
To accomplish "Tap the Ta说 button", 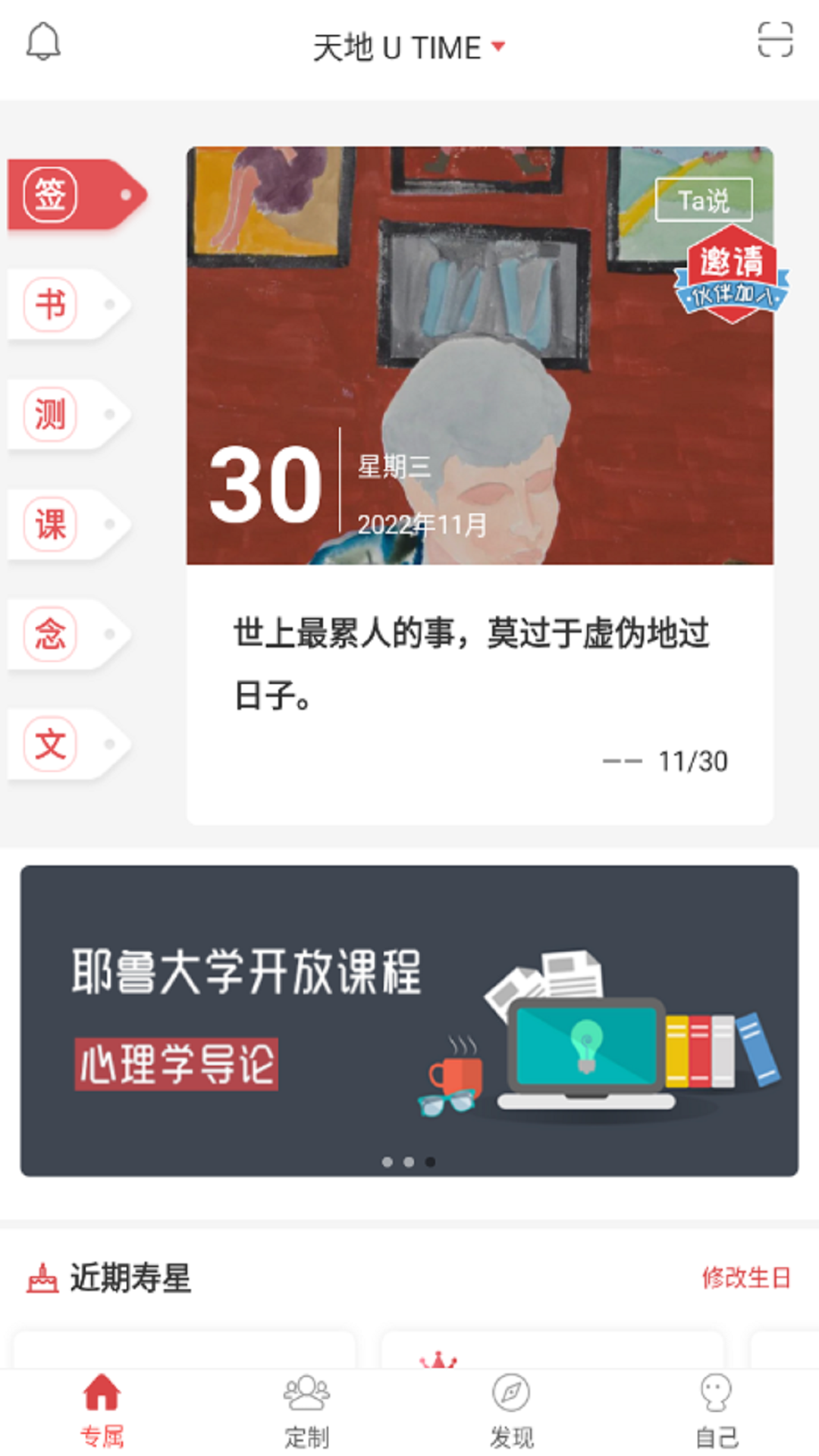I will [x=704, y=200].
